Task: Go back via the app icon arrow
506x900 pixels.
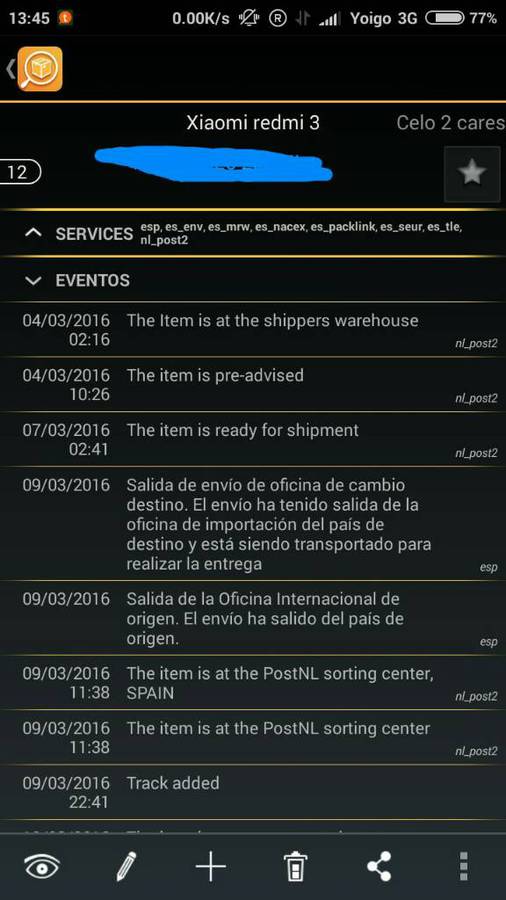Action: (34, 69)
